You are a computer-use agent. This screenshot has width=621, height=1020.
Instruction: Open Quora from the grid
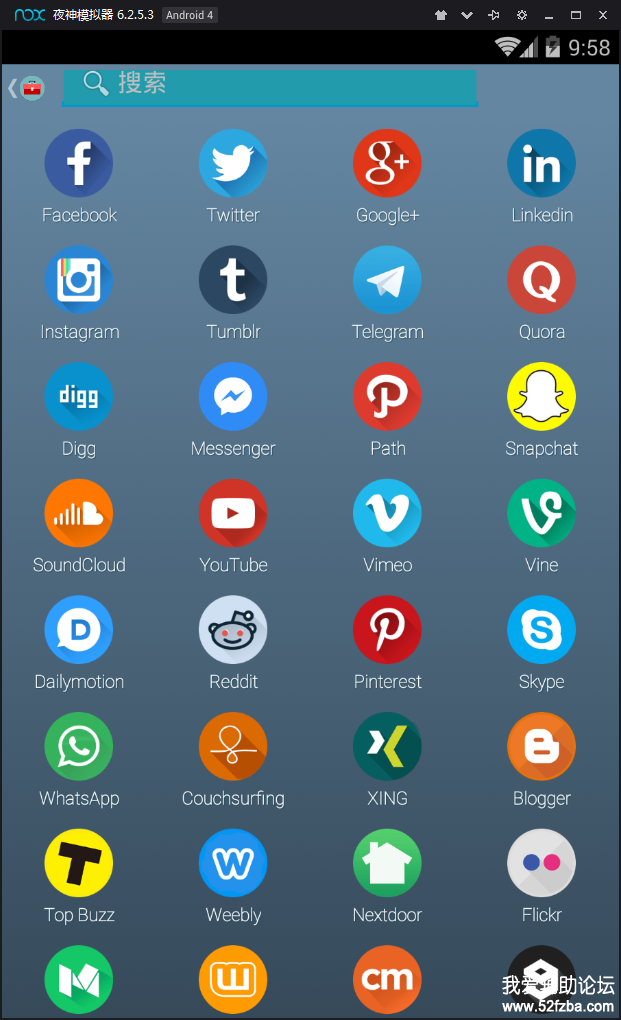(541, 280)
